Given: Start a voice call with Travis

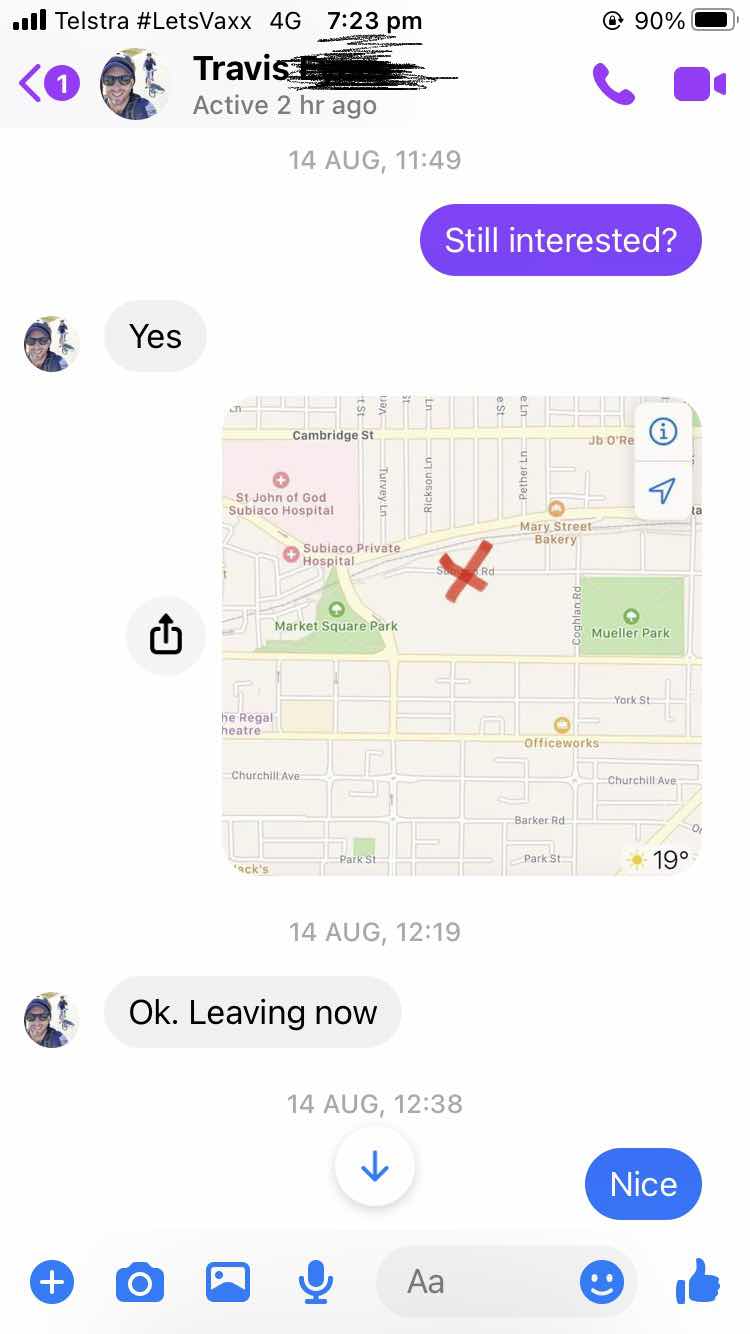Looking at the screenshot, I should (613, 85).
